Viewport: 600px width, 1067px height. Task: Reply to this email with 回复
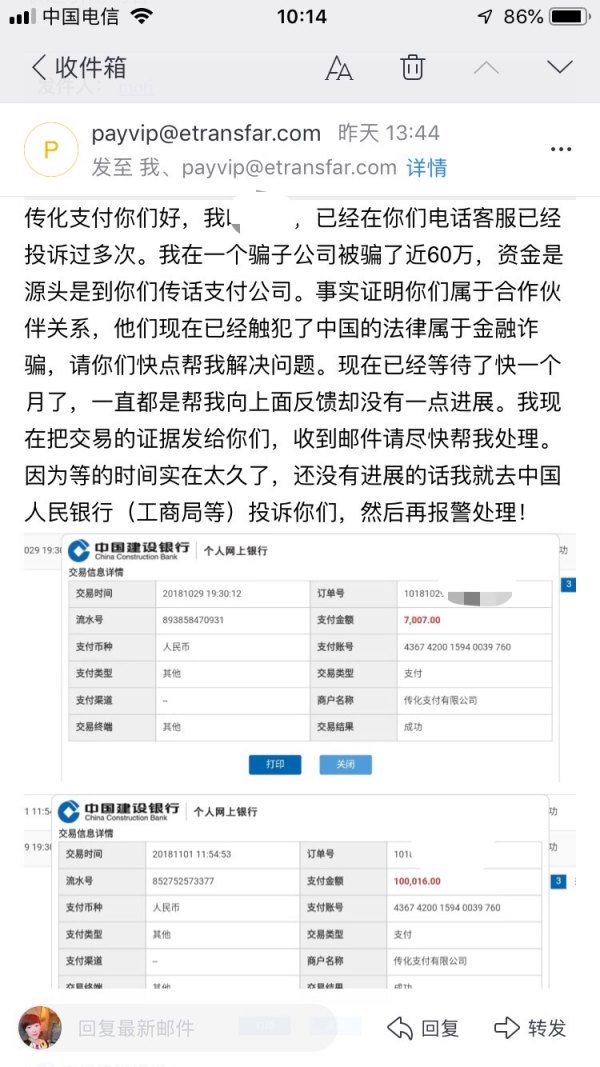coord(423,1027)
